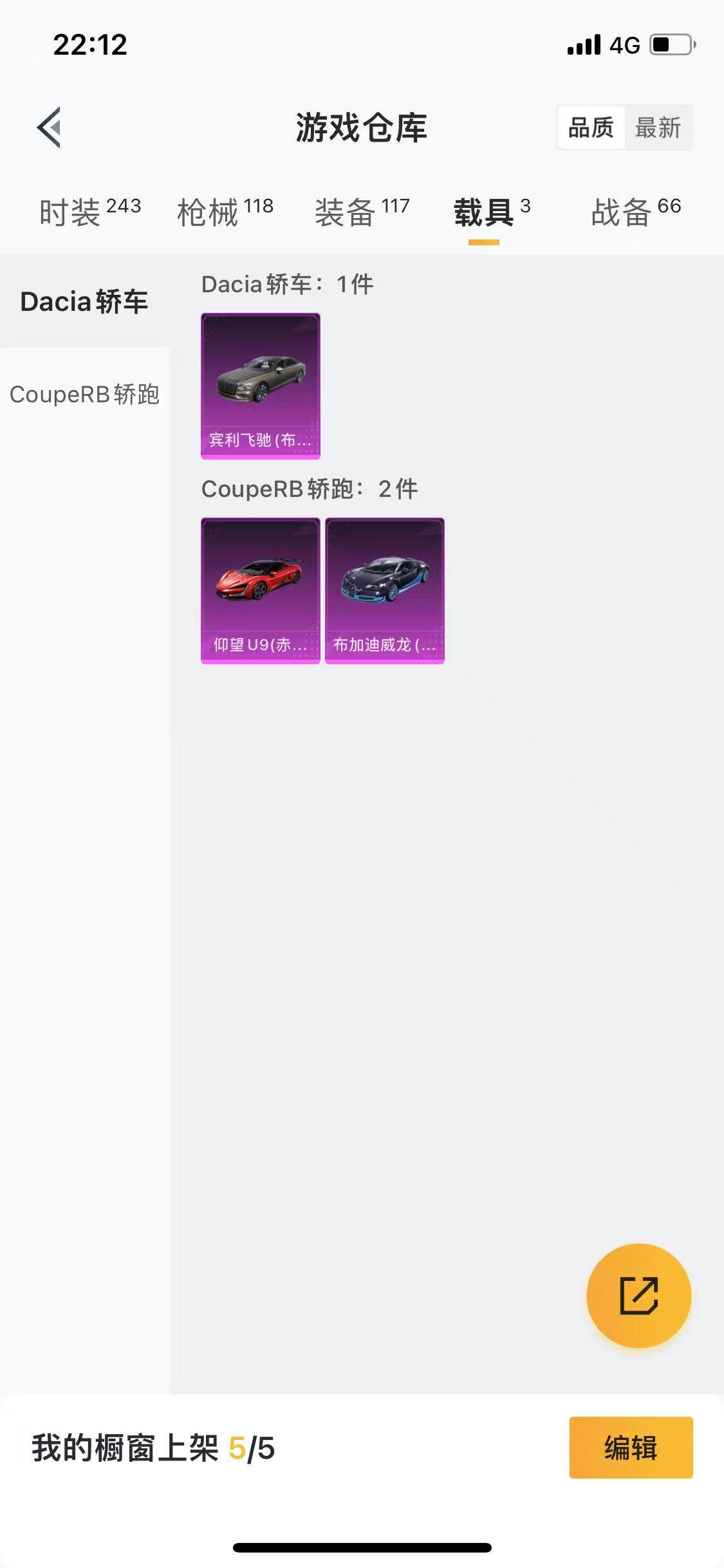
Task: Tap the battery status icon
Action: (671, 44)
